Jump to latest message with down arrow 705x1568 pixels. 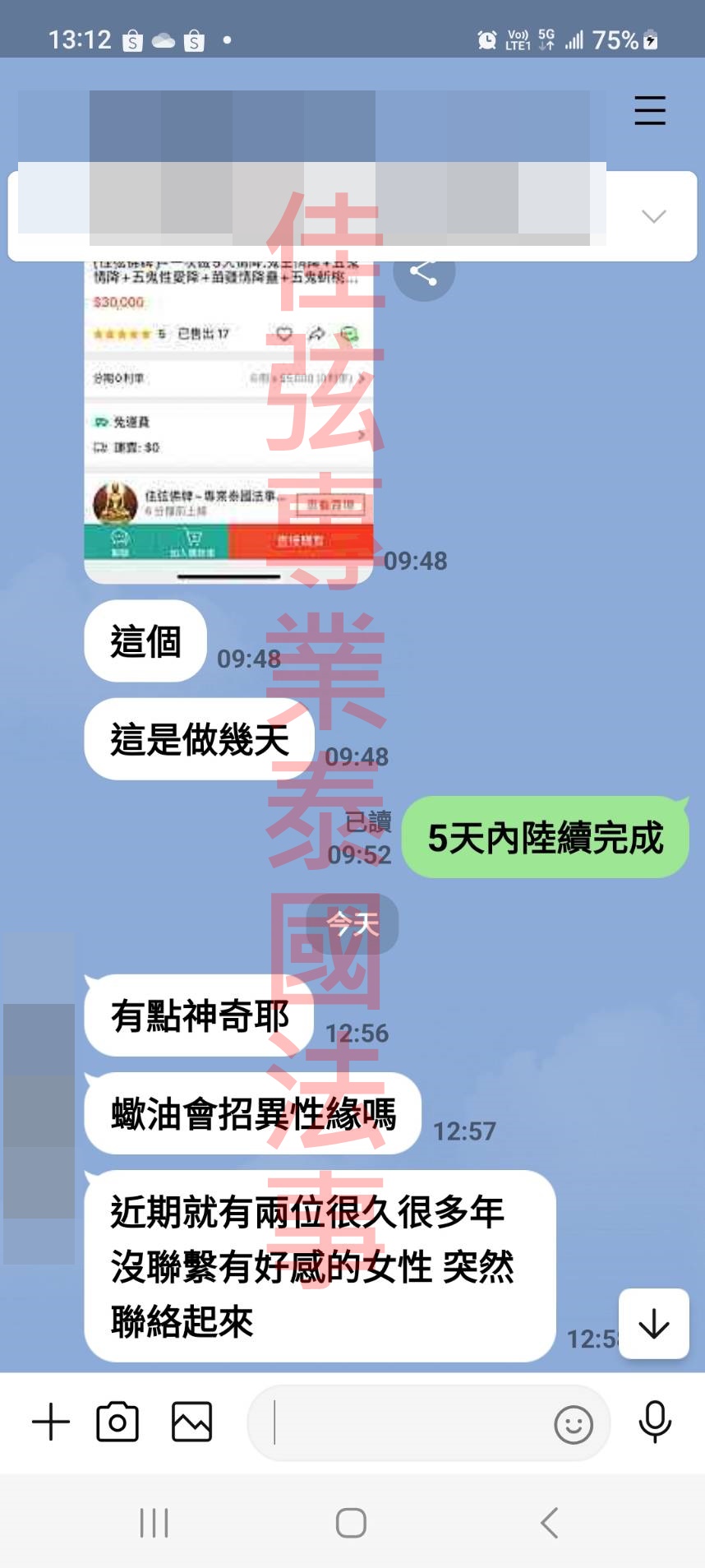(x=653, y=1323)
